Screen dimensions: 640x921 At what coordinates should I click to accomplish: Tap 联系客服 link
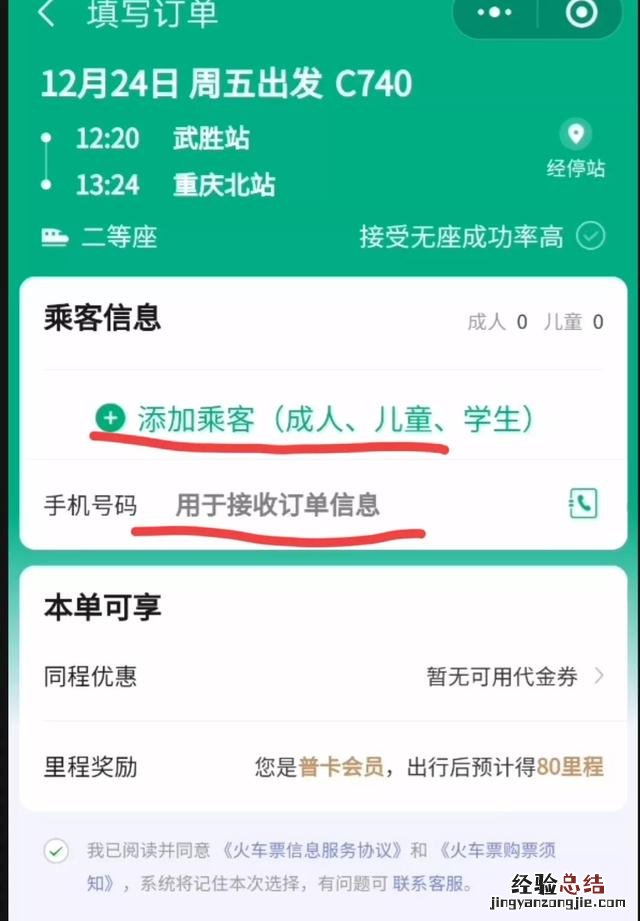point(429,883)
